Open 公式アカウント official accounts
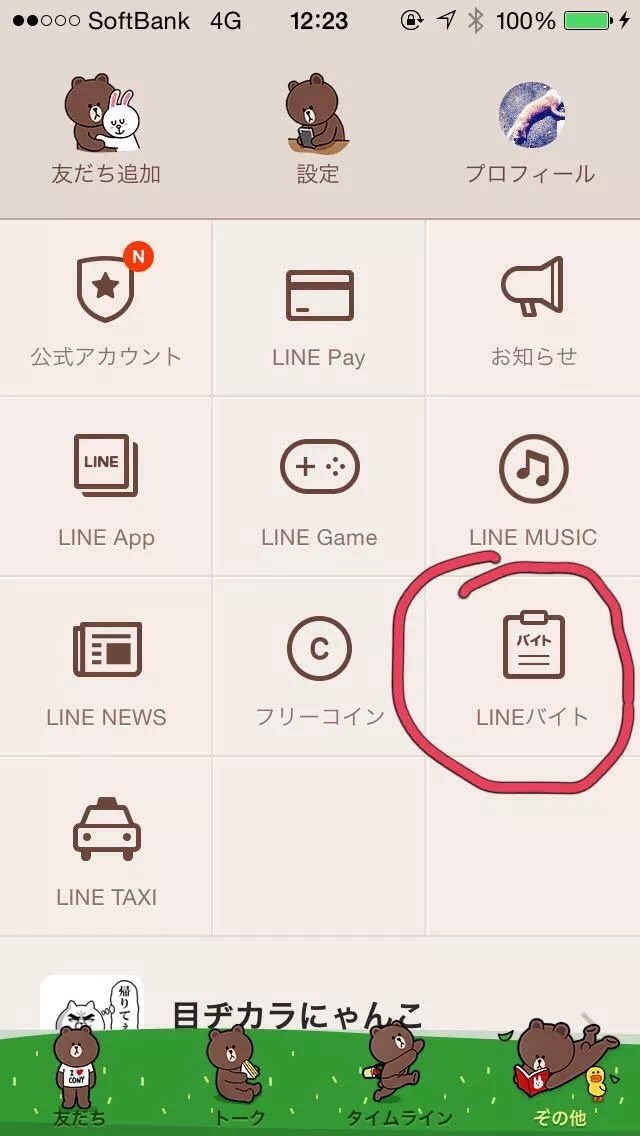640x1136 pixels. tap(106, 308)
